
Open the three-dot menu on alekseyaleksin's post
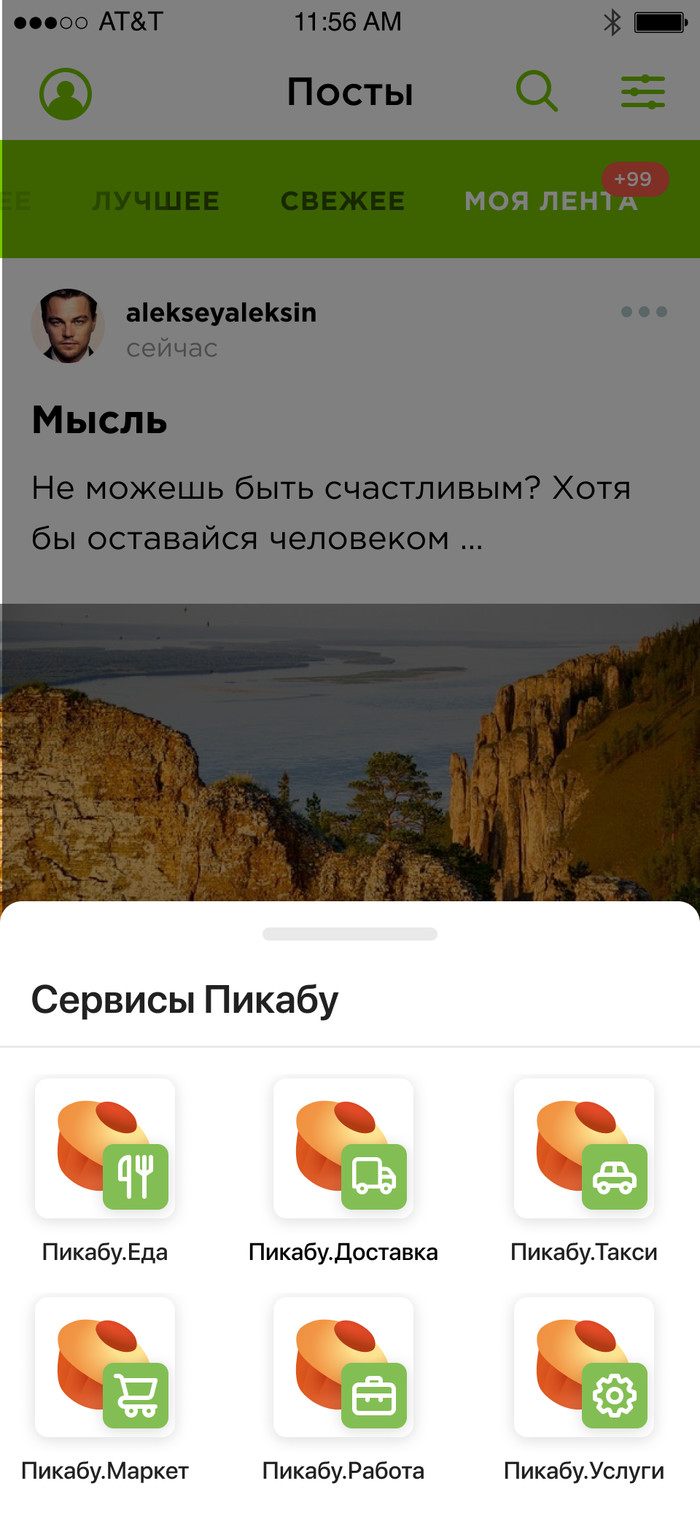644,312
